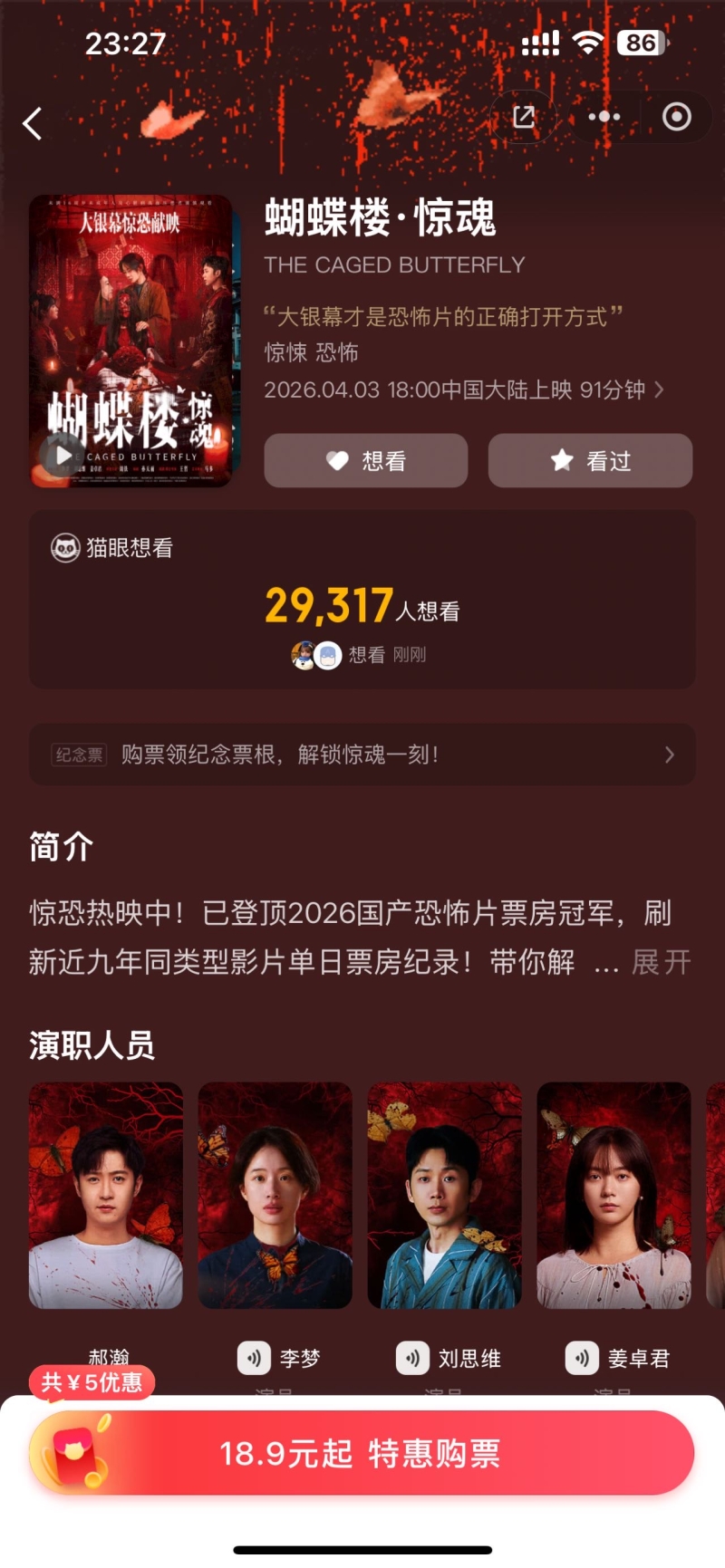This screenshot has width=725, height=1568.
Task: Go back with the top-left arrow
Action: (x=34, y=123)
